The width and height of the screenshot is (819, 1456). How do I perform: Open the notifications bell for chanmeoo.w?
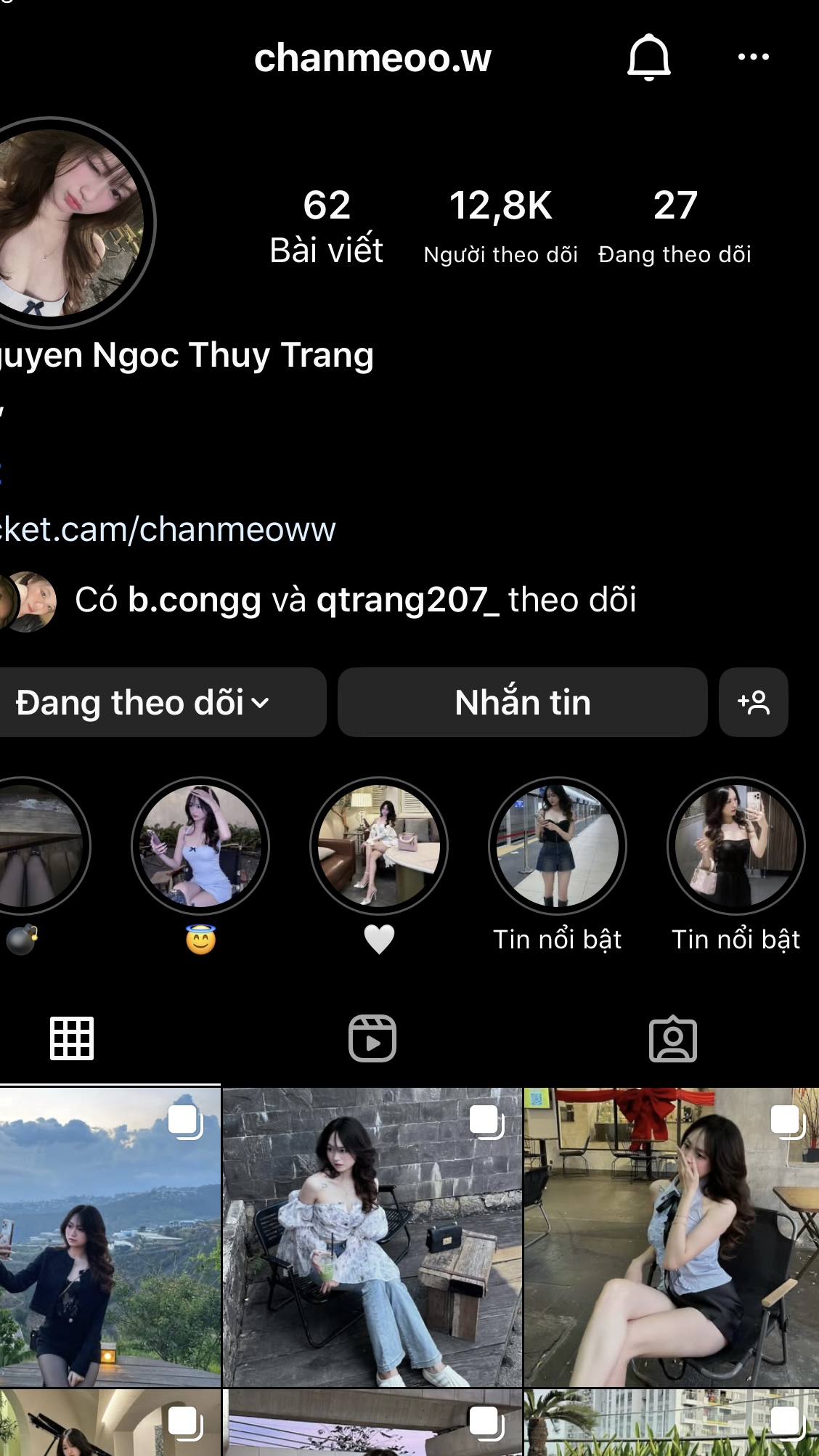pos(648,57)
